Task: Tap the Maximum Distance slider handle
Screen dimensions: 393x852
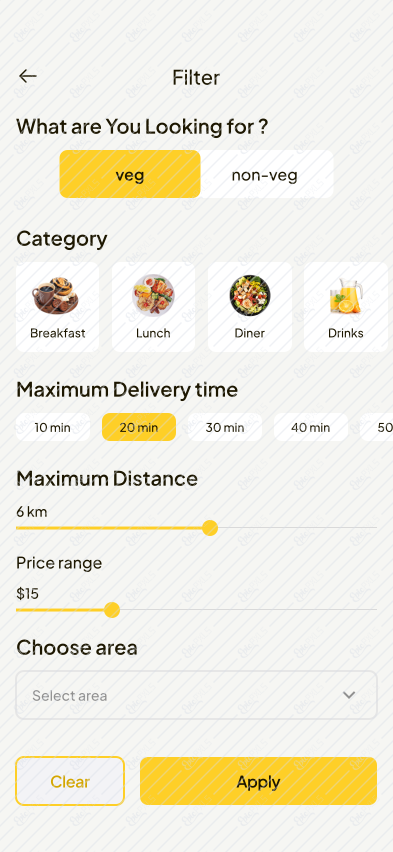Action: tap(210, 528)
